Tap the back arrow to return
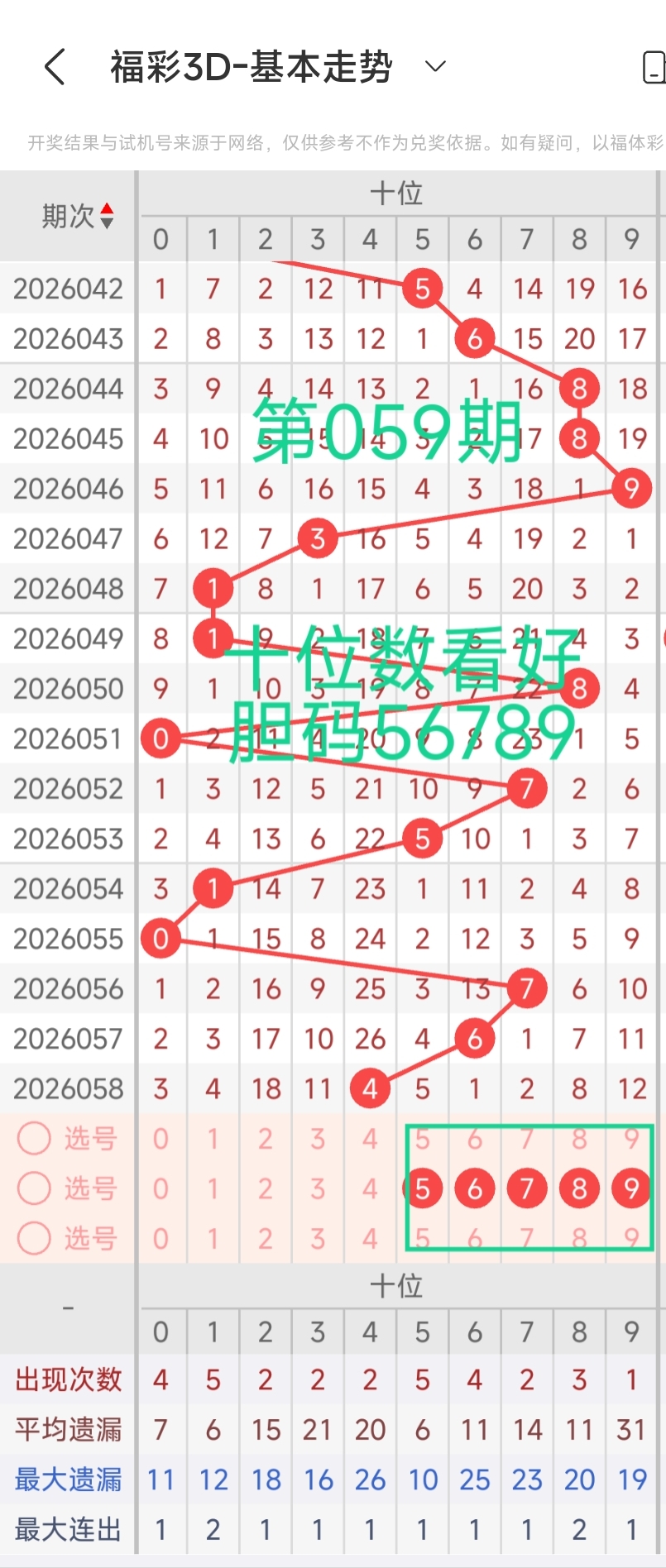 coord(55,67)
